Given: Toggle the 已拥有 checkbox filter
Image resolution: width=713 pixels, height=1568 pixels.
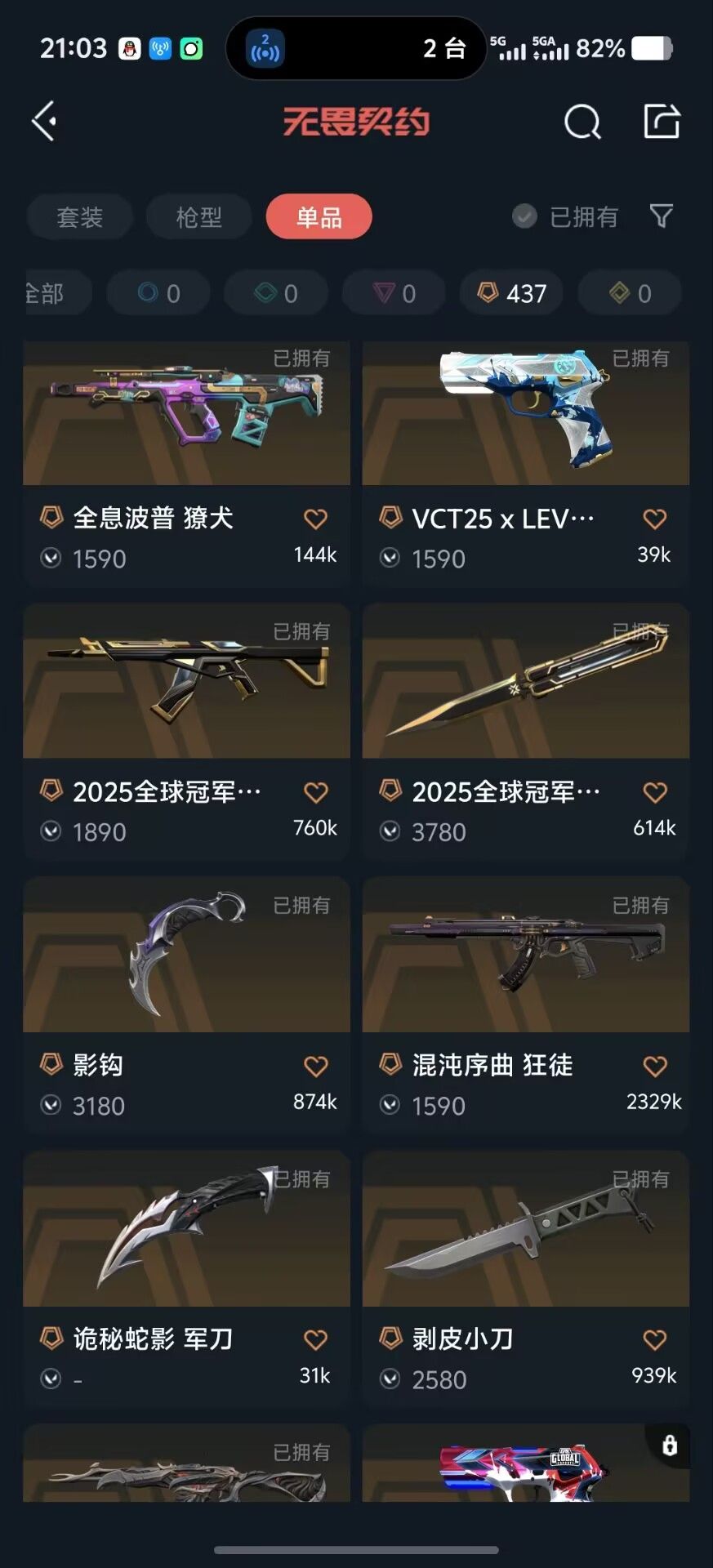Looking at the screenshot, I should point(564,216).
